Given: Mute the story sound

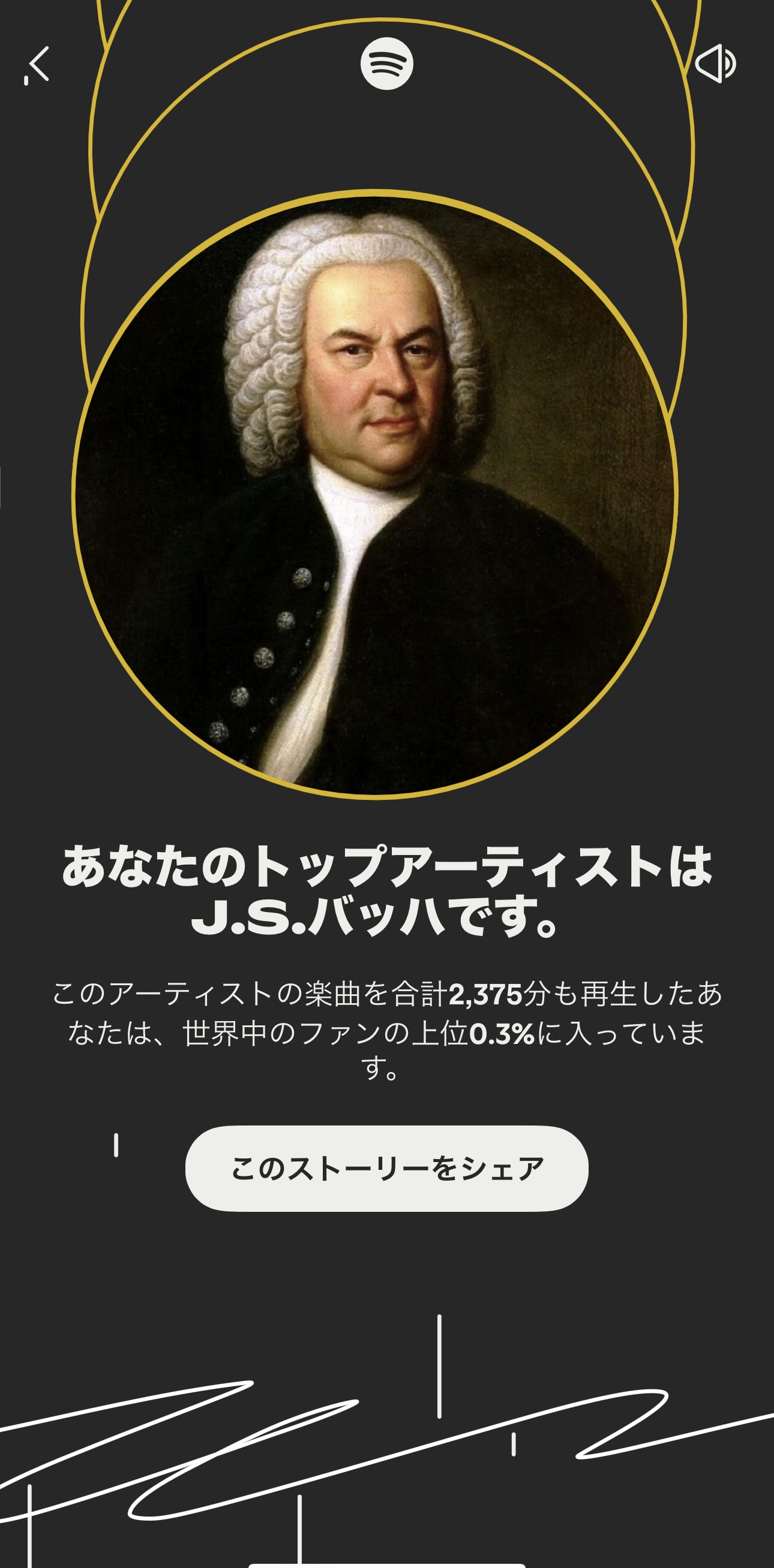Looking at the screenshot, I should (715, 64).
